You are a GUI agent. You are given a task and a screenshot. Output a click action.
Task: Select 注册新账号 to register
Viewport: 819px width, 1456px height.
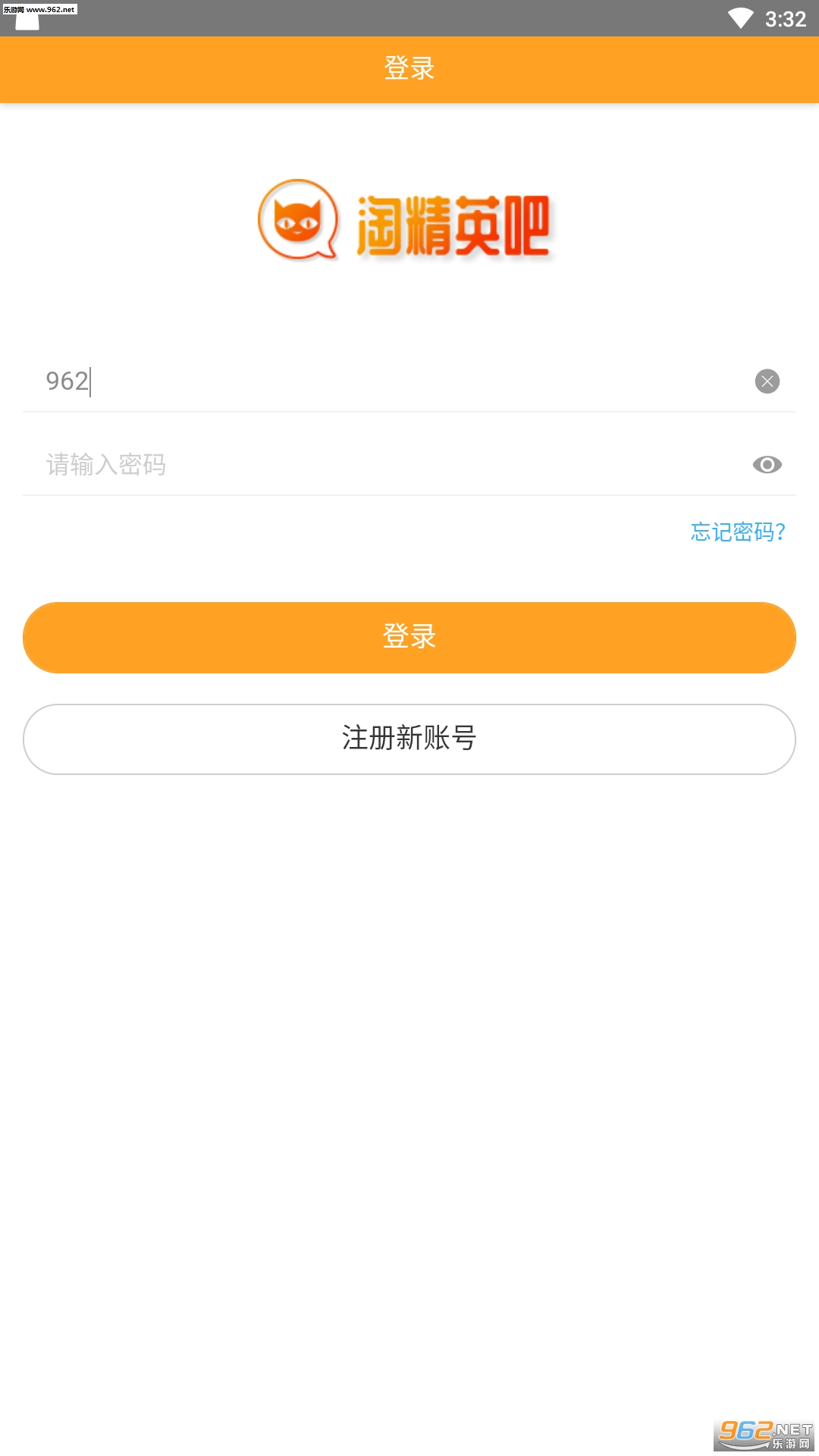point(409,739)
